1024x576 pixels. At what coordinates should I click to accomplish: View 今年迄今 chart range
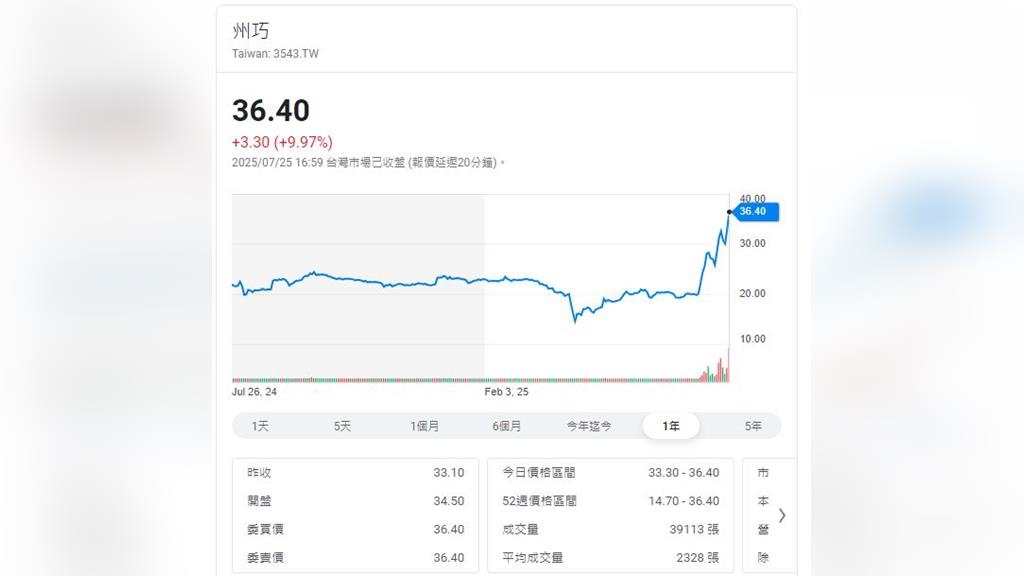pos(589,426)
